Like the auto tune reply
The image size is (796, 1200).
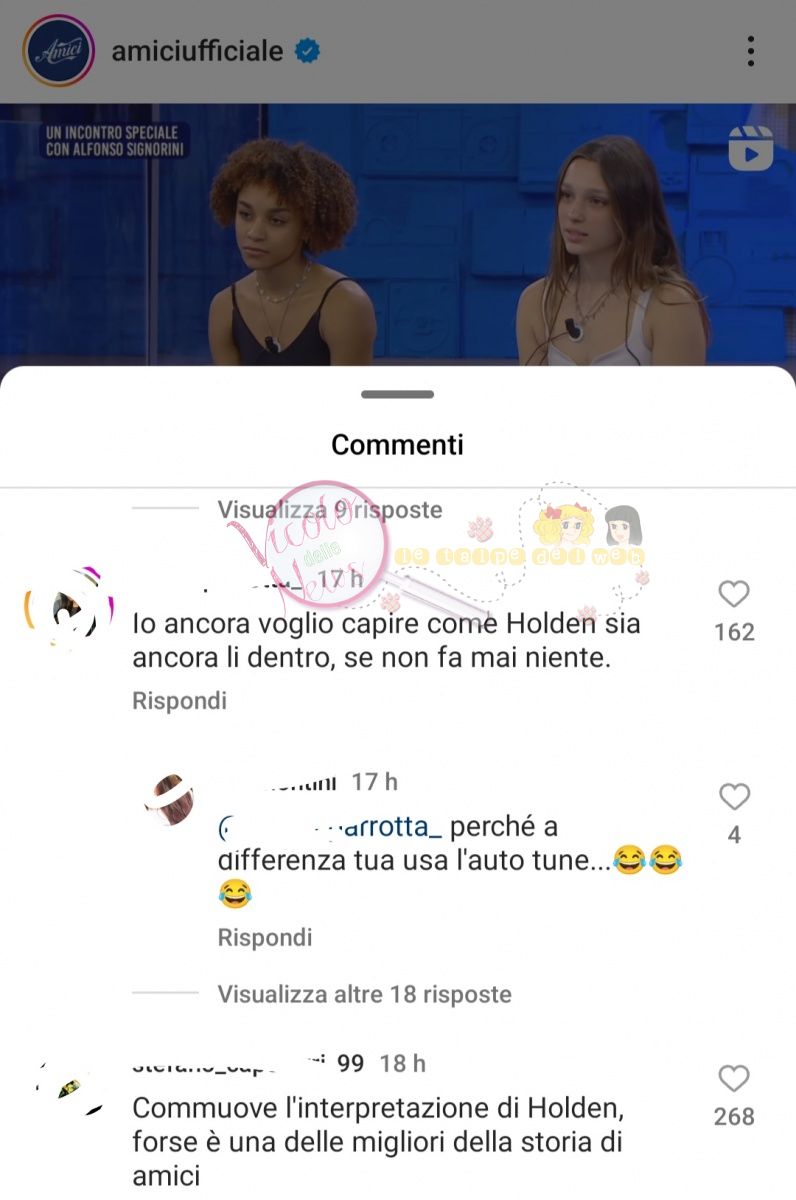click(734, 797)
